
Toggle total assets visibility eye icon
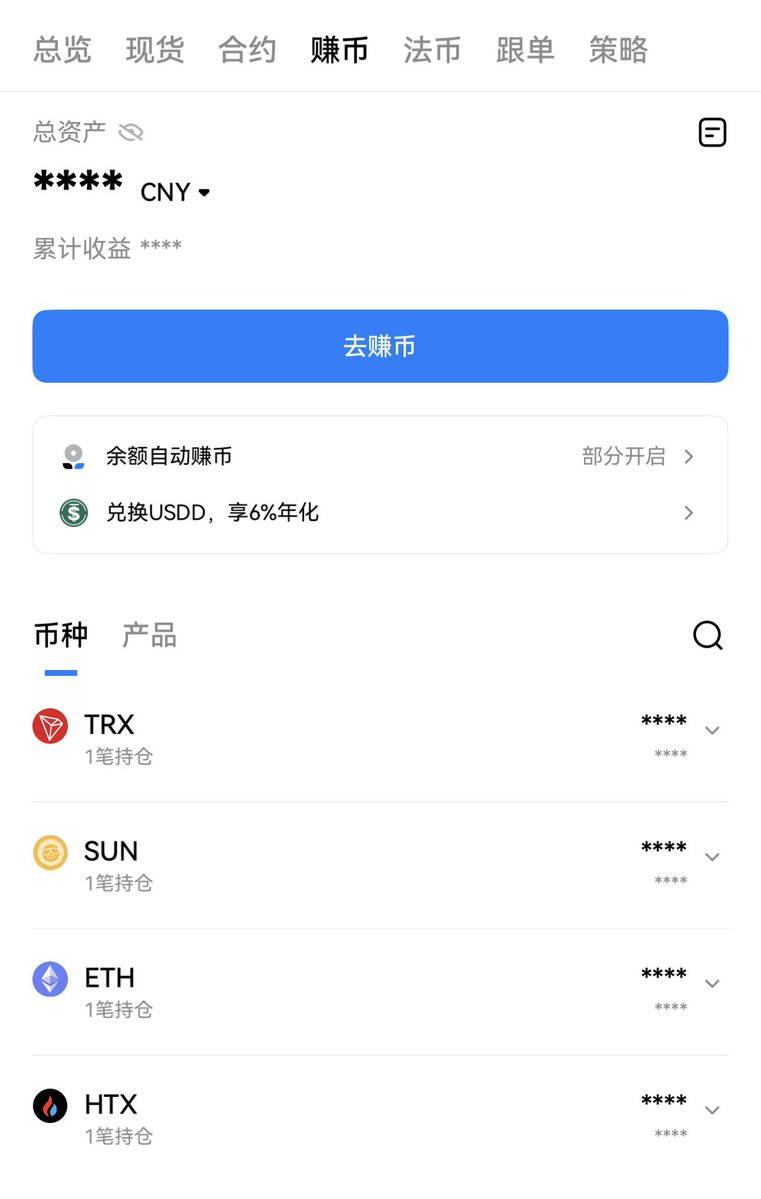coord(131,132)
